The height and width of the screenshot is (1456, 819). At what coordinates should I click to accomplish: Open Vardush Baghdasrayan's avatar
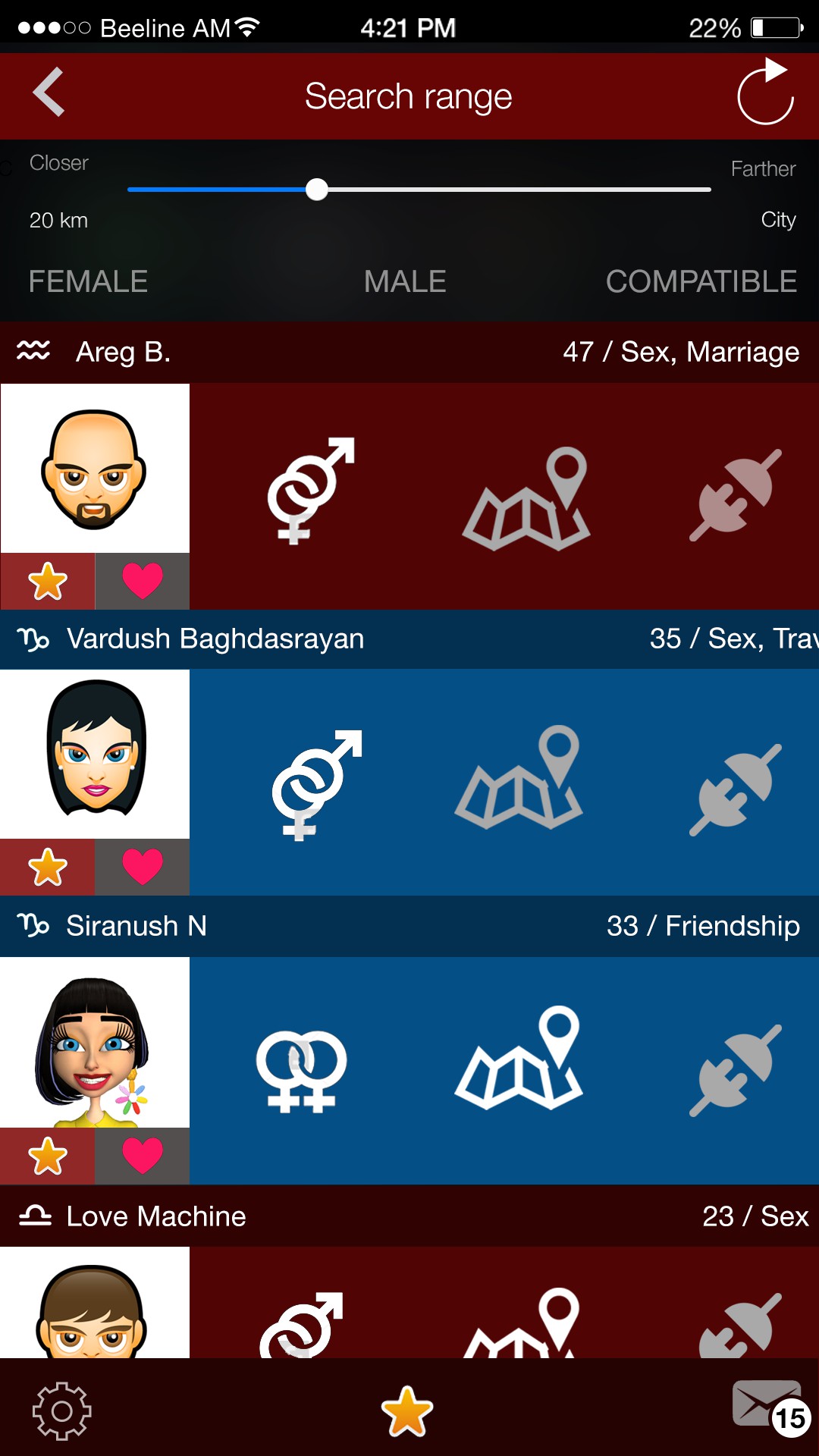pyautogui.click(x=95, y=754)
